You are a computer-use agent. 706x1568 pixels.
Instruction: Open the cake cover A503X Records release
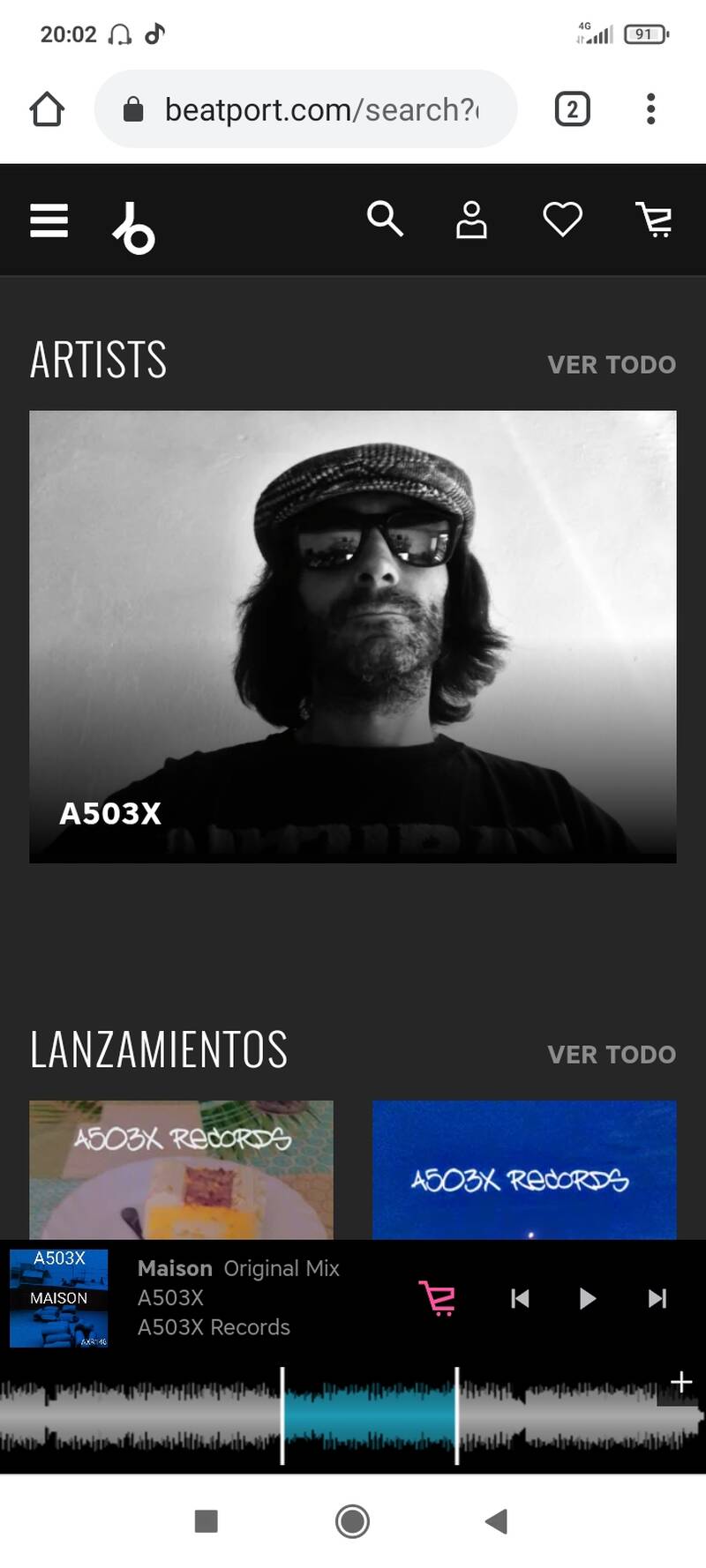pos(181,1169)
